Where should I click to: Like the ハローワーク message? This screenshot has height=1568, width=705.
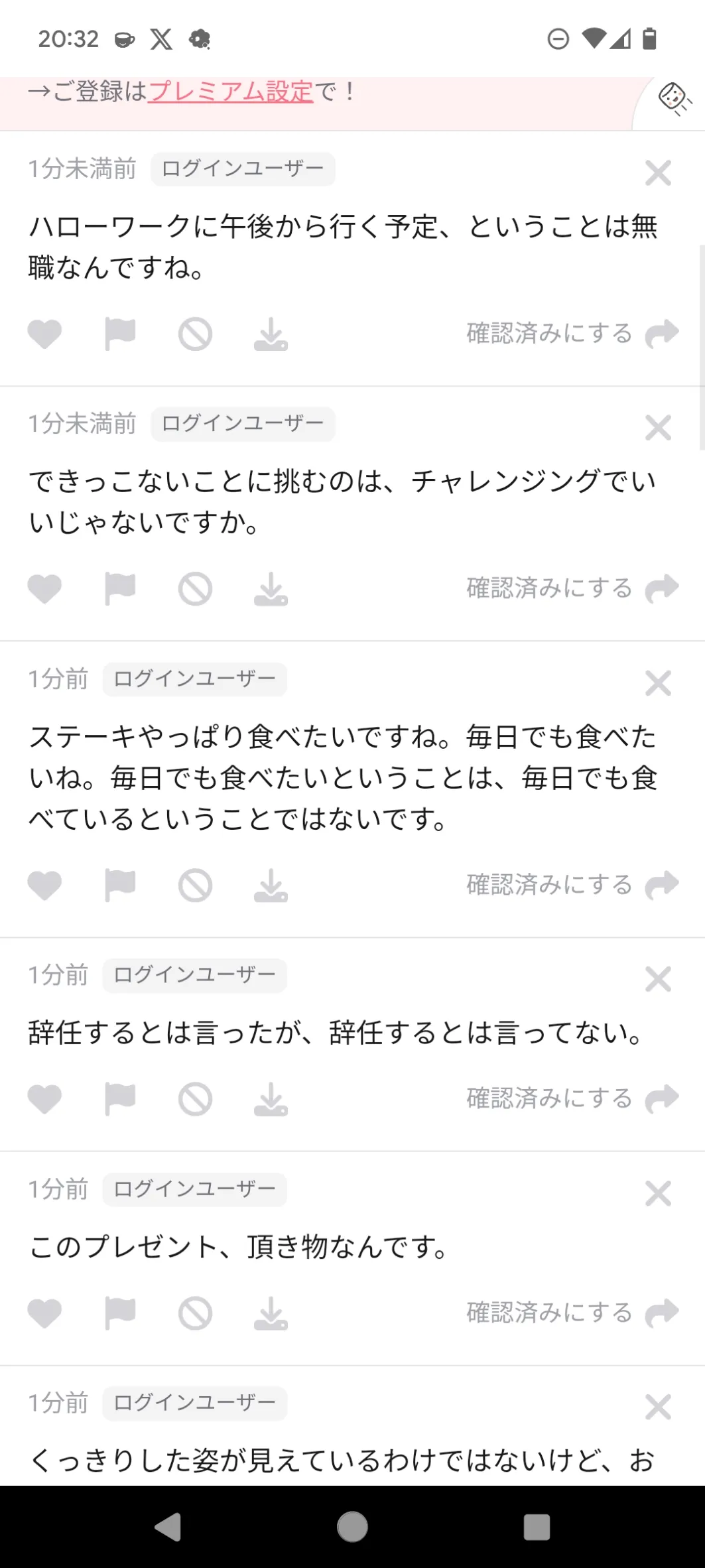tap(44, 334)
